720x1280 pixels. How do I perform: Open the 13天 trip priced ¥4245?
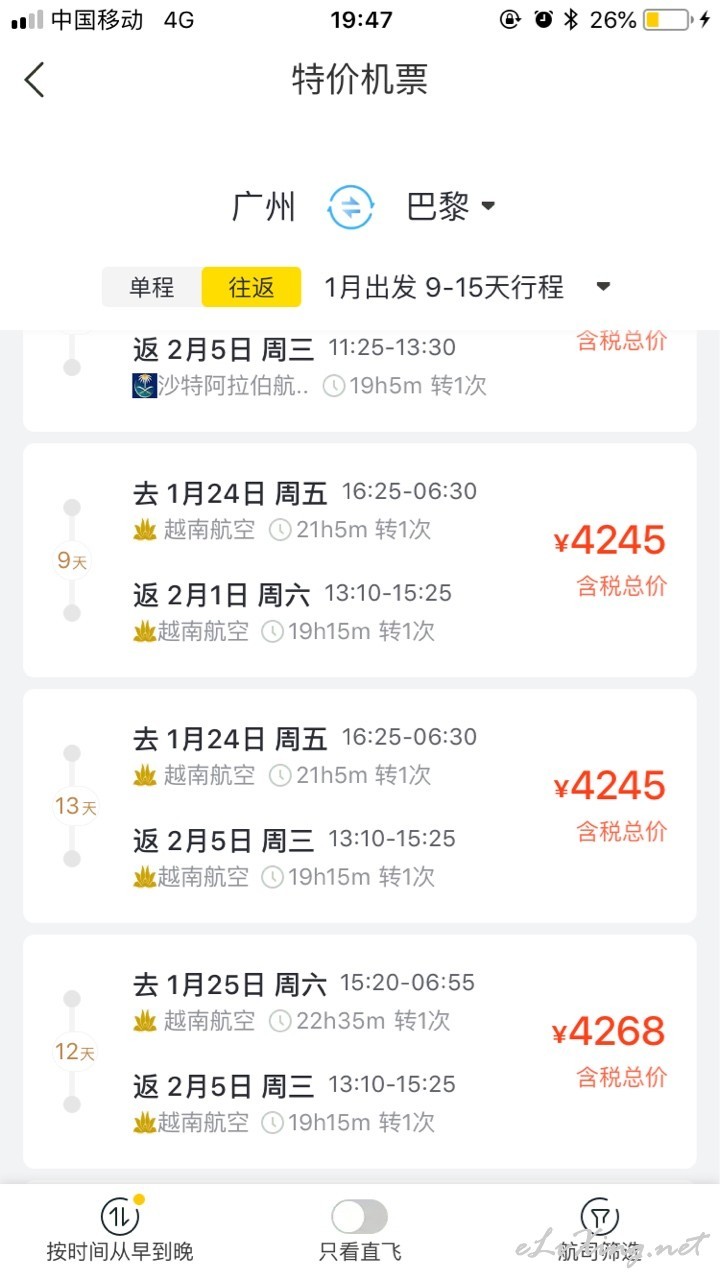[x=360, y=806]
